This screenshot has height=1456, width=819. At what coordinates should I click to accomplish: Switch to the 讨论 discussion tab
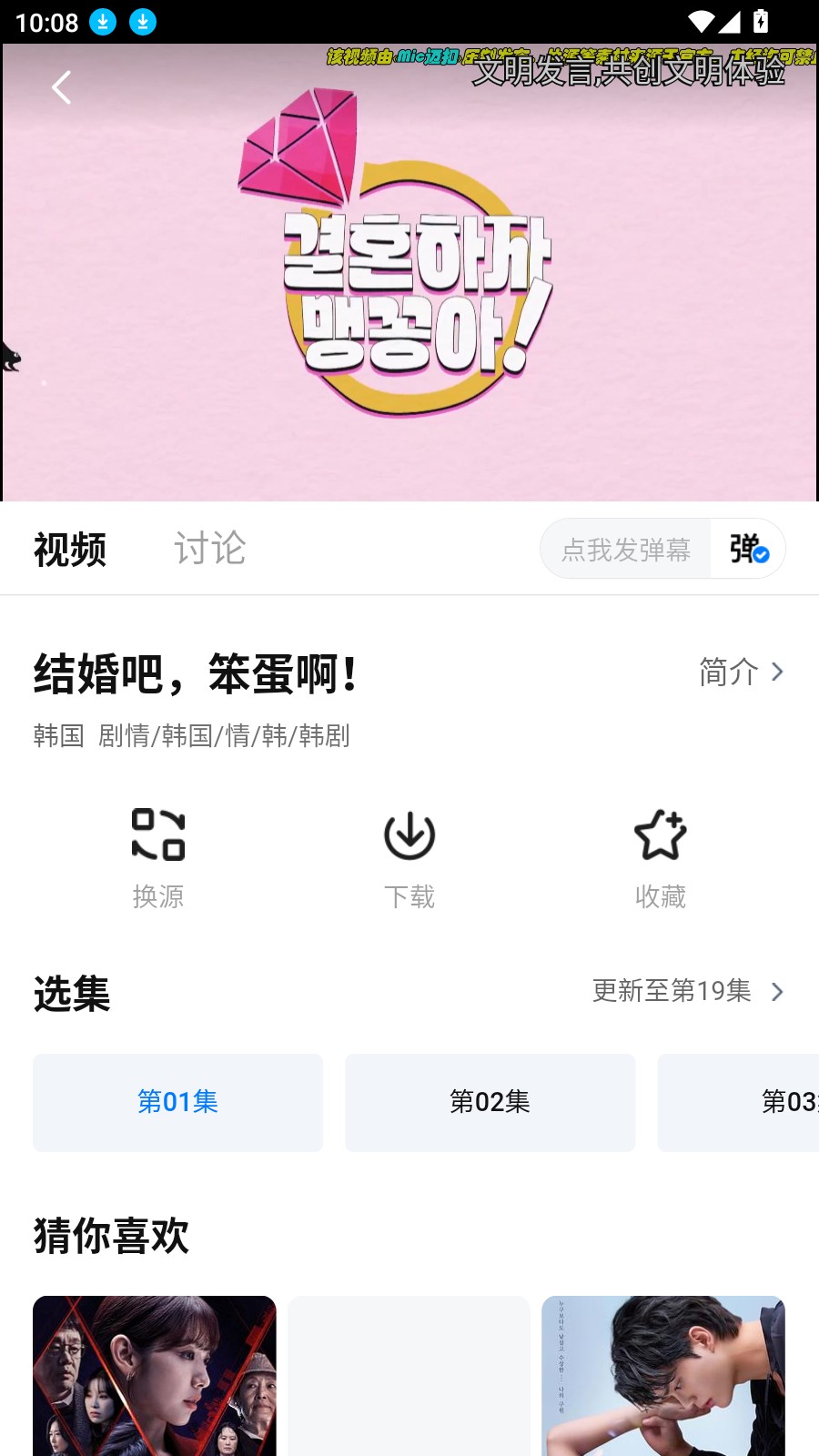[209, 548]
